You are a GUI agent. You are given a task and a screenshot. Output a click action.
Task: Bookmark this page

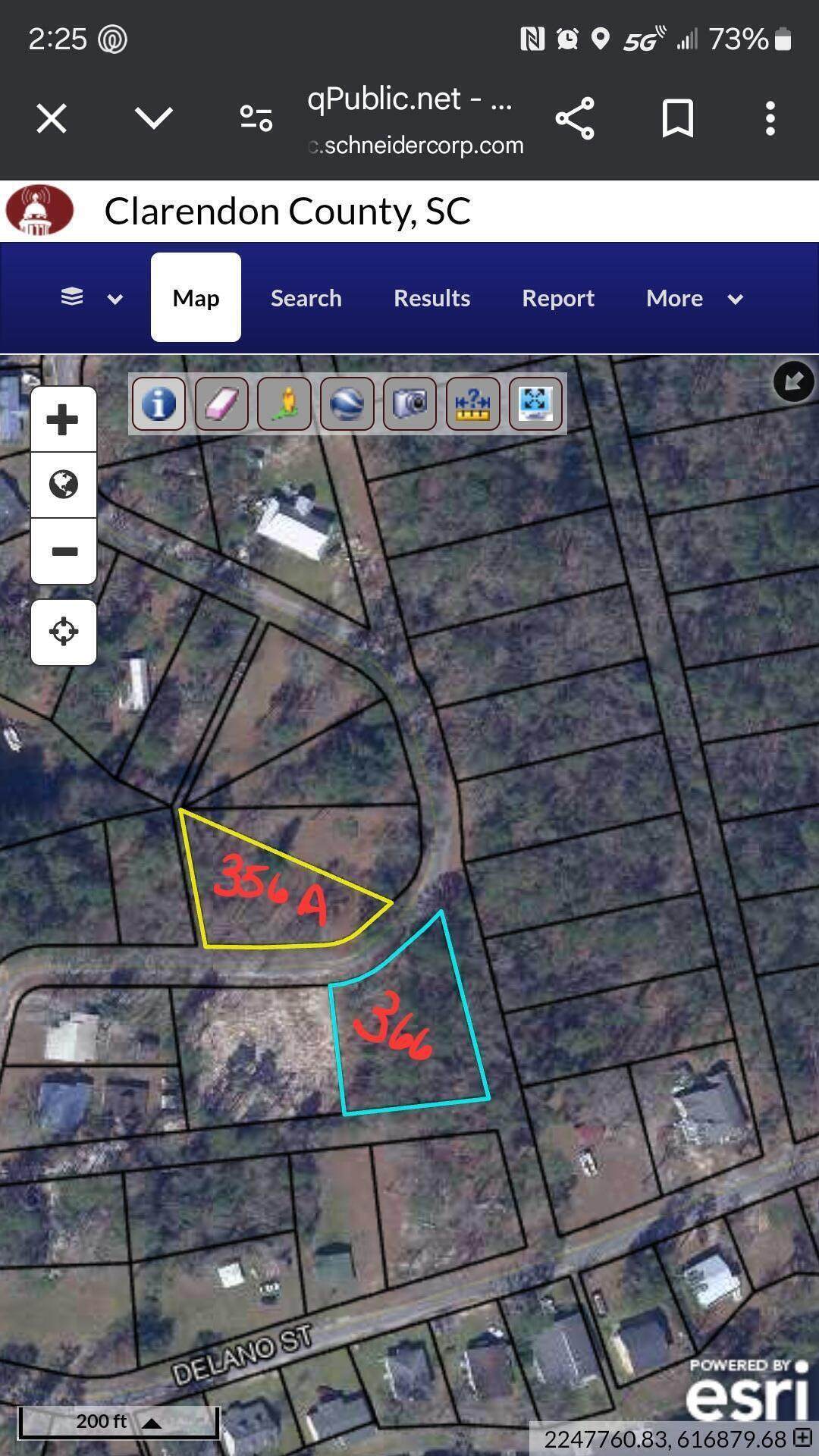click(x=677, y=119)
